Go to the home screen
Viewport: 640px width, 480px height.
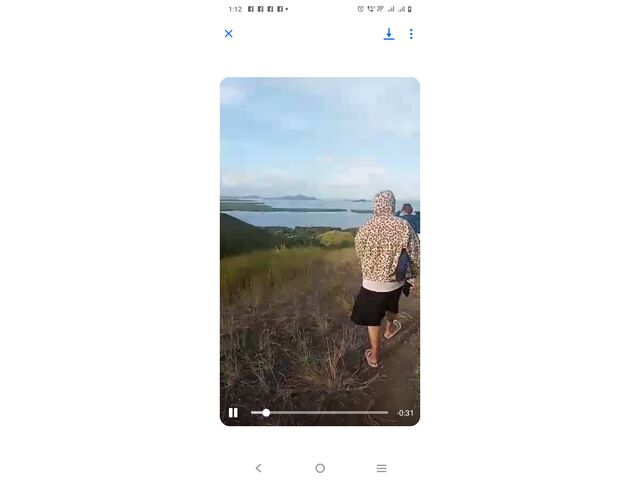tap(320, 468)
